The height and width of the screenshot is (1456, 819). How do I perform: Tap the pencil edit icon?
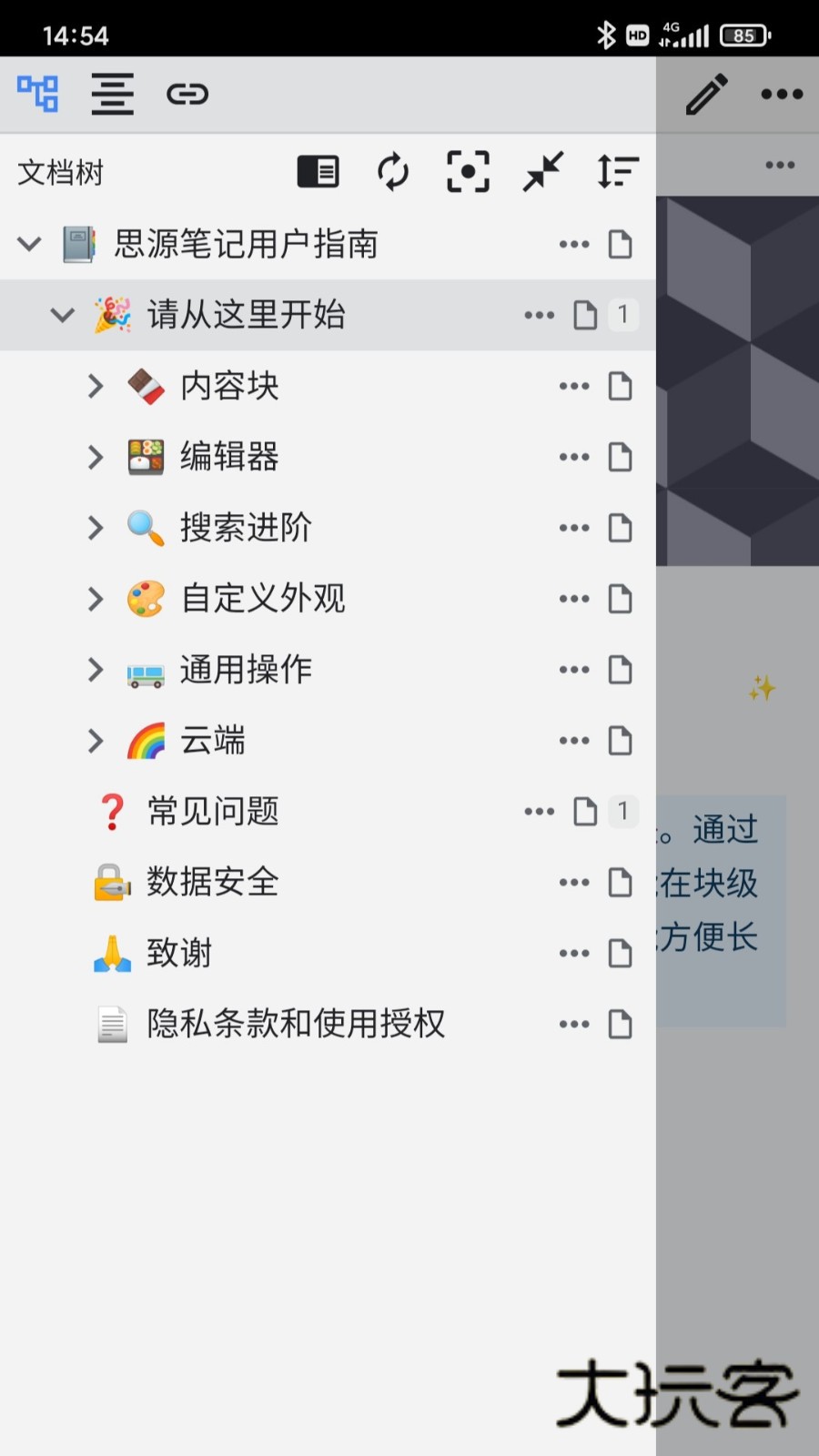pyautogui.click(x=706, y=93)
